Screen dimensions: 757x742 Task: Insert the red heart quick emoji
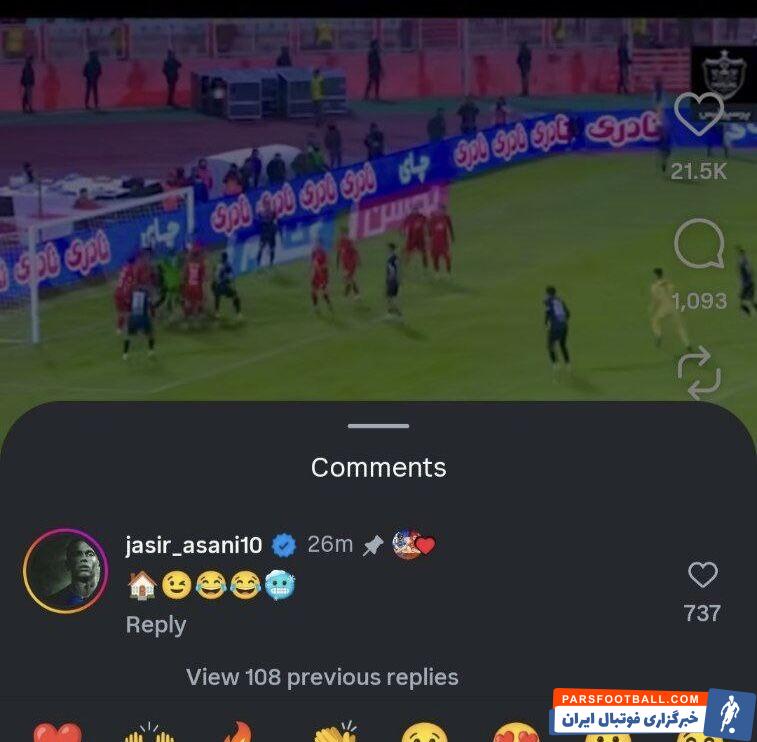(57, 734)
